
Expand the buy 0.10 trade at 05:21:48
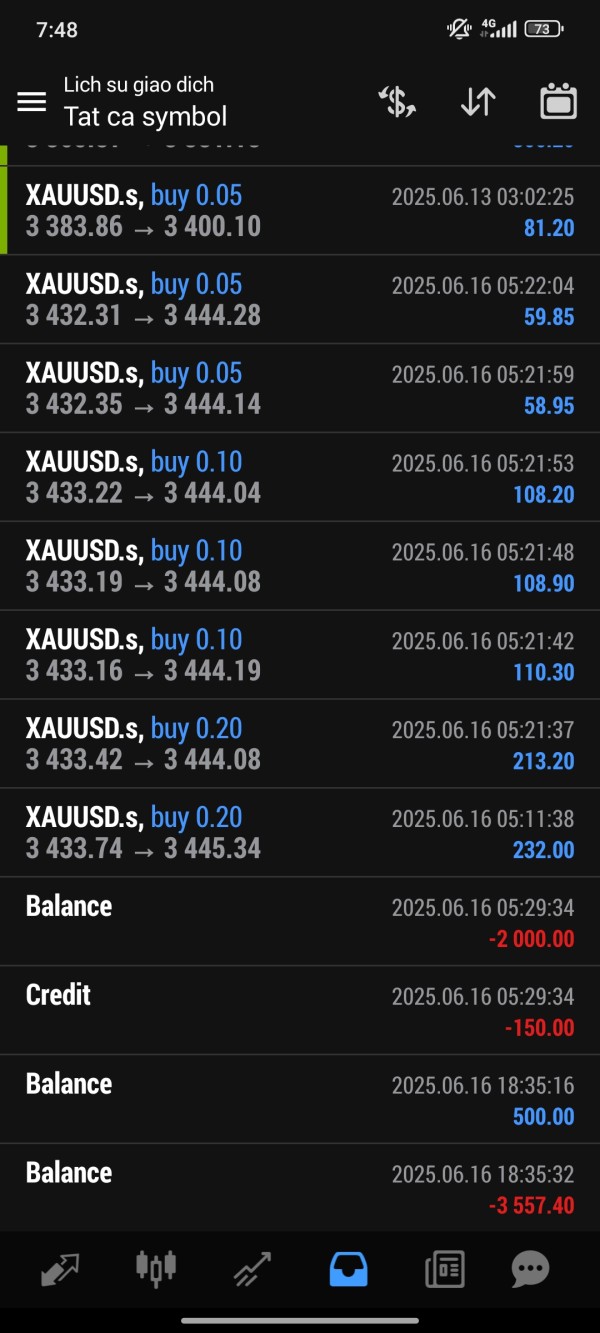300,567
